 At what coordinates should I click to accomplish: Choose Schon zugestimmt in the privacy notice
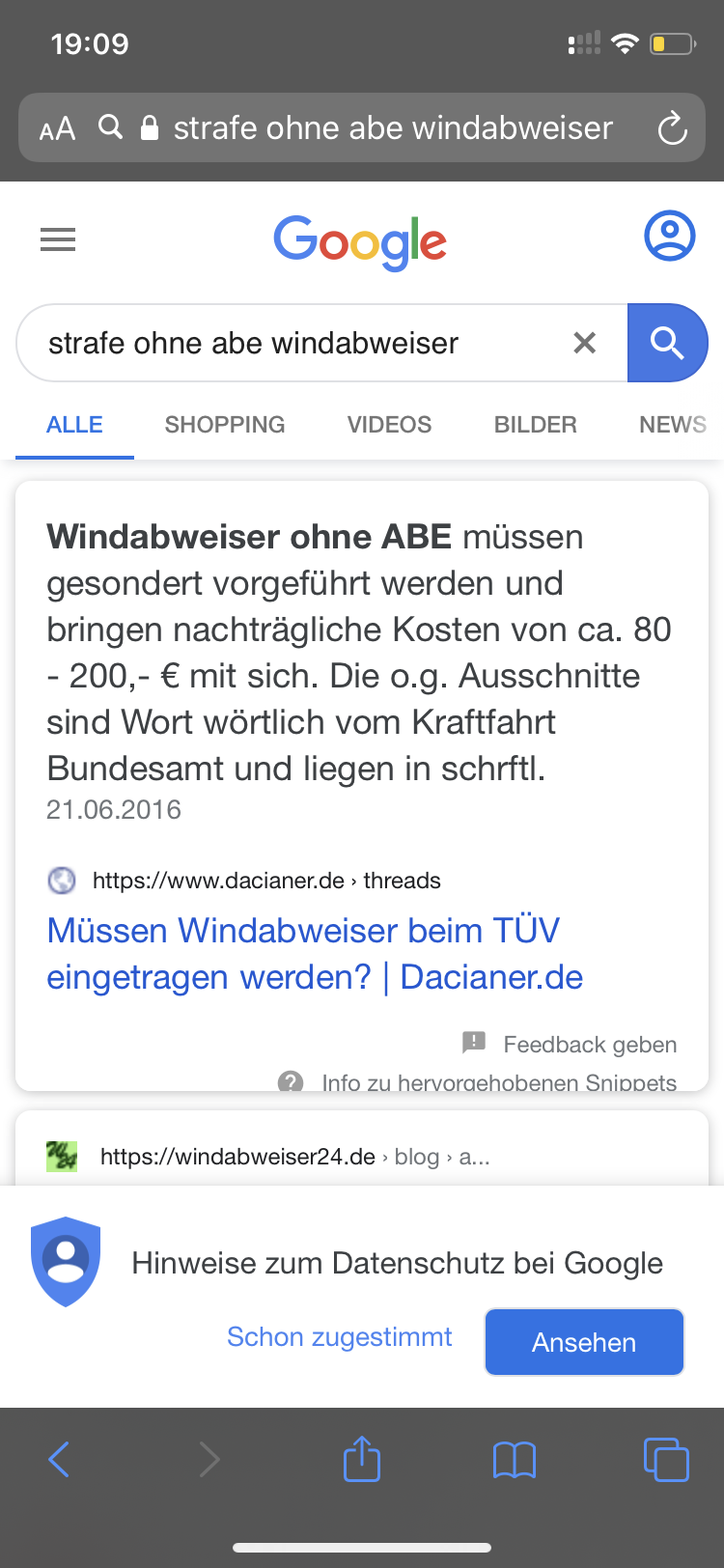click(x=339, y=1337)
